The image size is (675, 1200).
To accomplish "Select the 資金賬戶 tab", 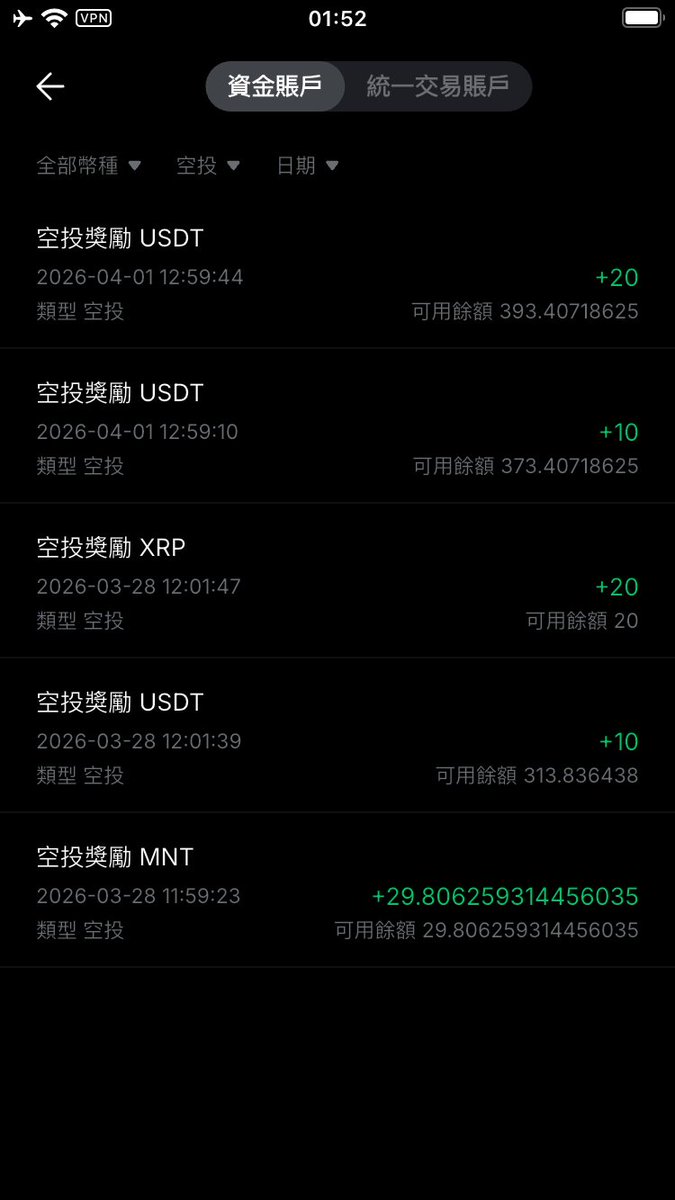I will click(x=275, y=87).
